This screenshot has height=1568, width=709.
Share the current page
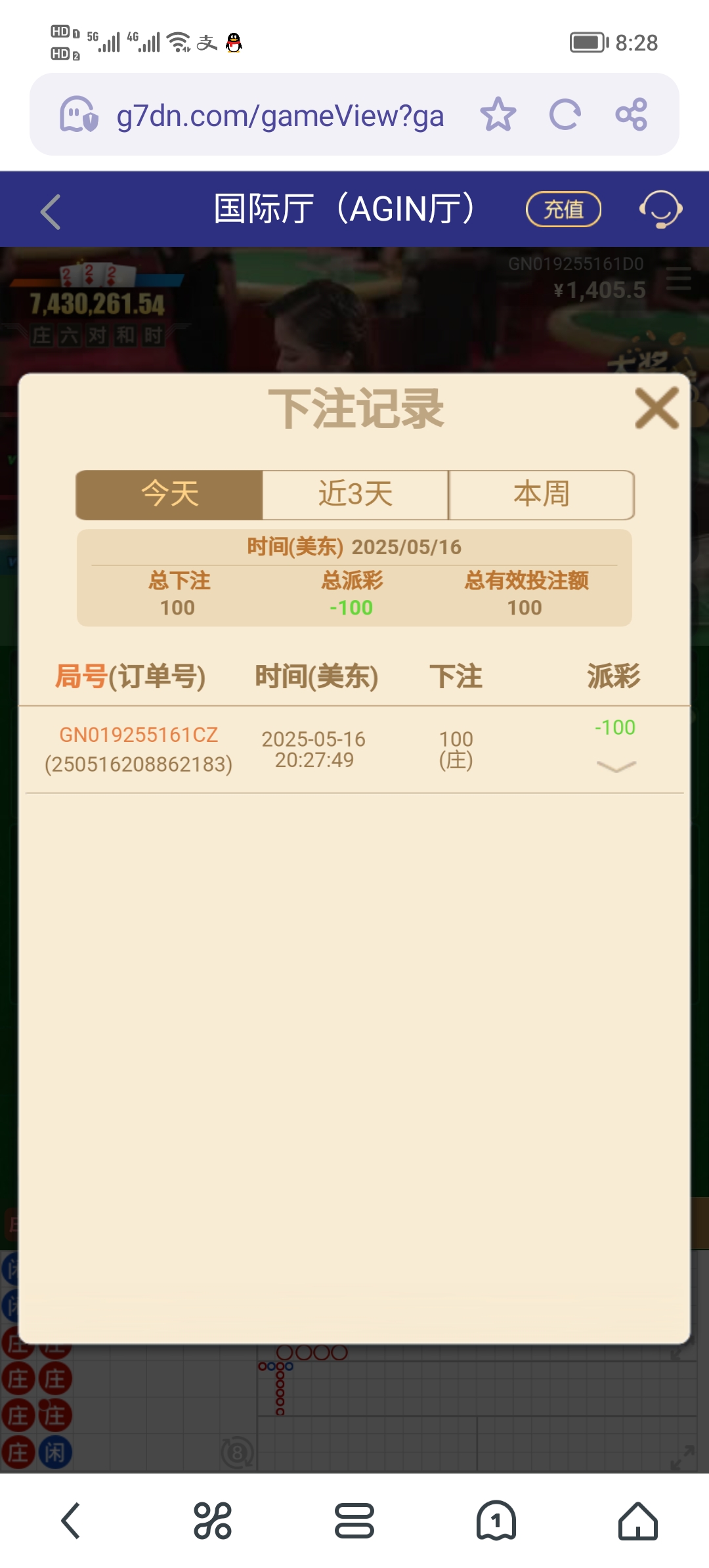[632, 114]
